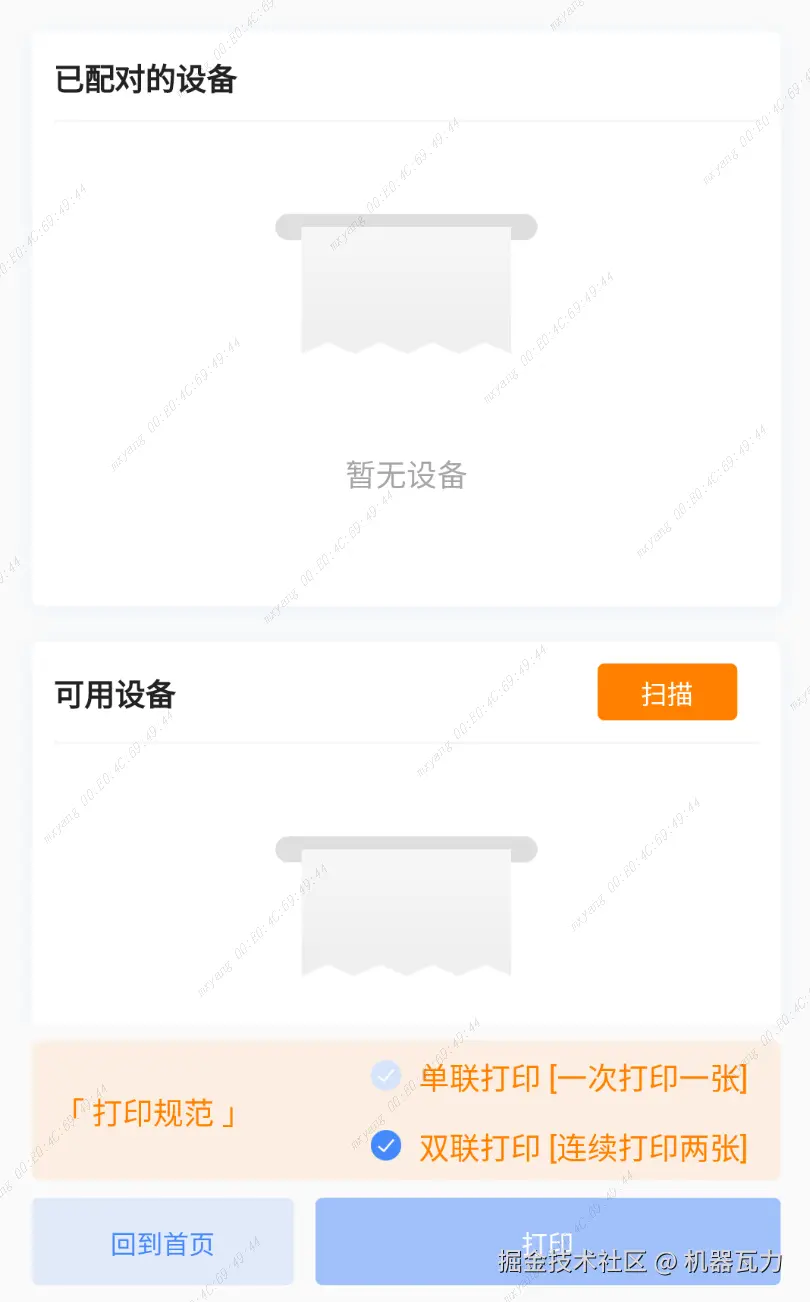Select 双联打印 double-copy option
This screenshot has height=1302, width=810.
pyautogui.click(x=386, y=1146)
